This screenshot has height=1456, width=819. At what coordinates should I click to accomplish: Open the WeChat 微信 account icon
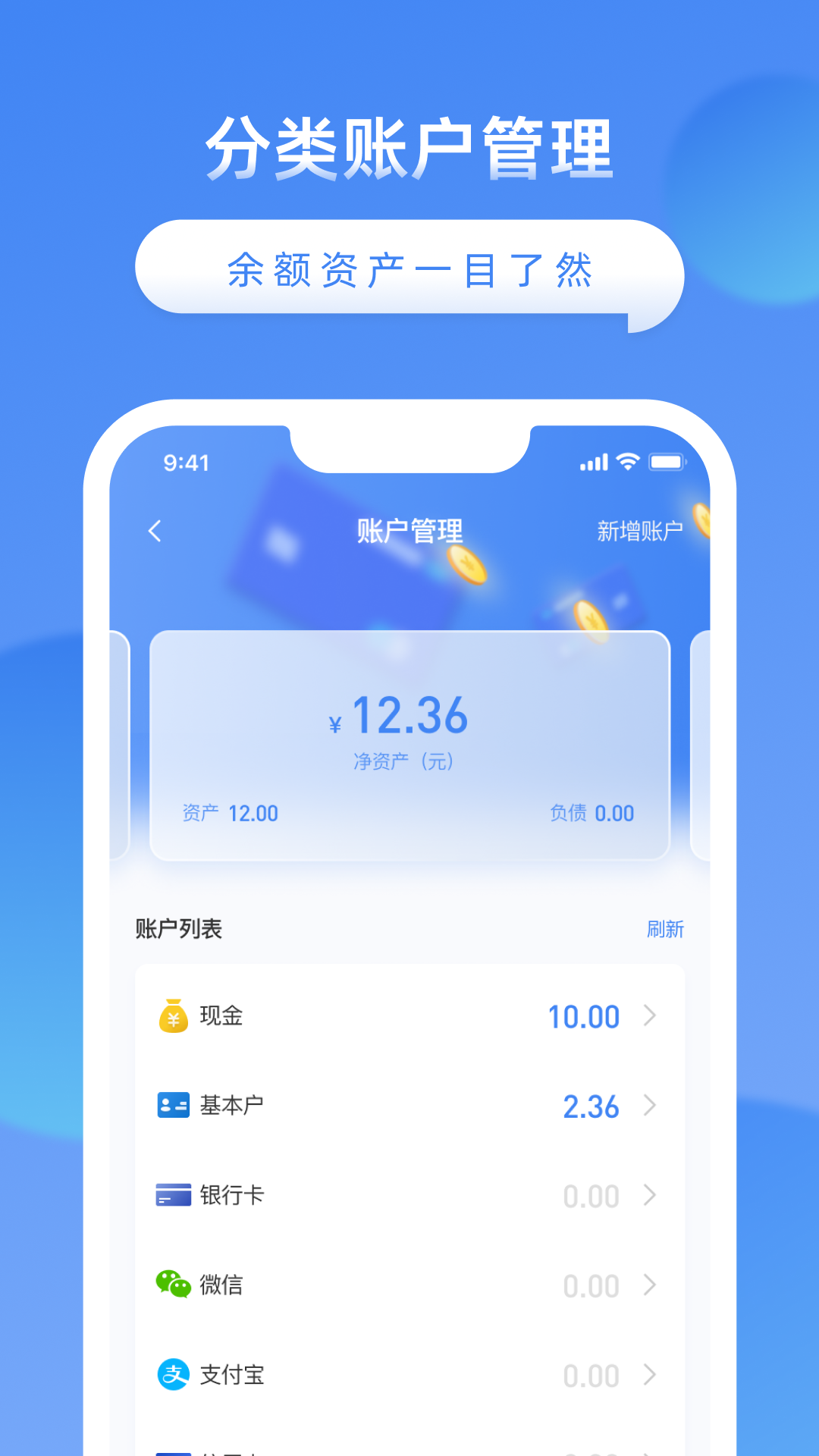(x=174, y=1285)
